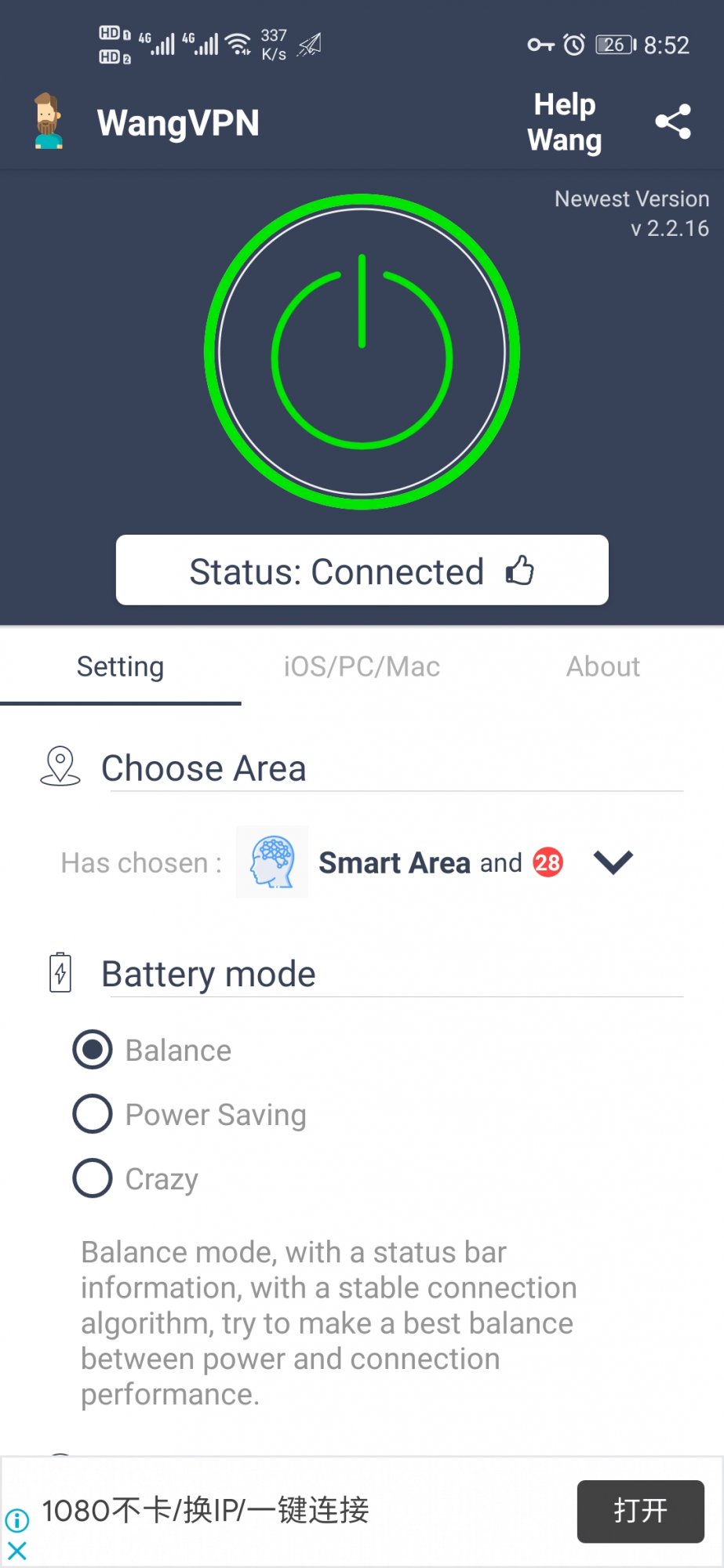Select Balance battery mode
This screenshot has width=724, height=1568.
(x=152, y=1050)
